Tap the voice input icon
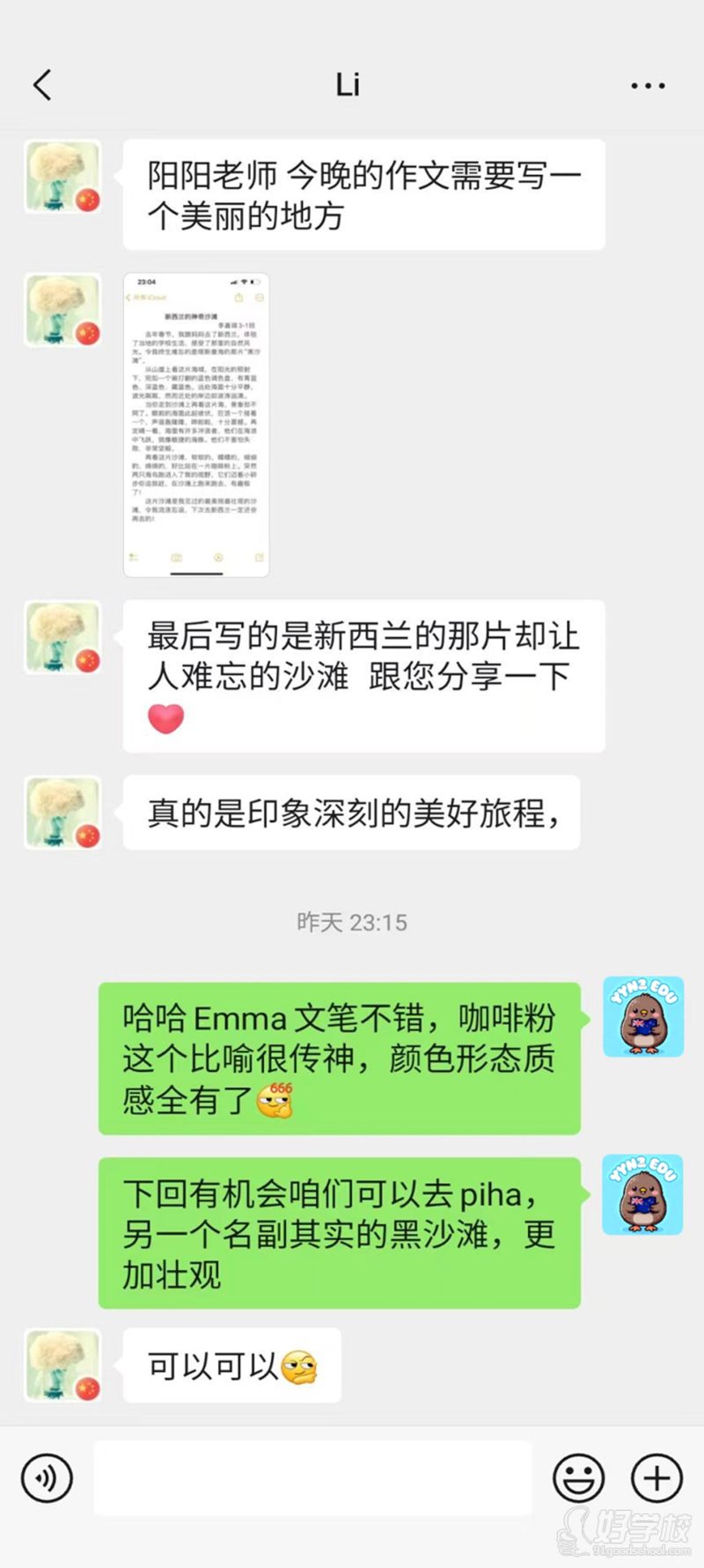This screenshot has width=704, height=1568. 46,1477
